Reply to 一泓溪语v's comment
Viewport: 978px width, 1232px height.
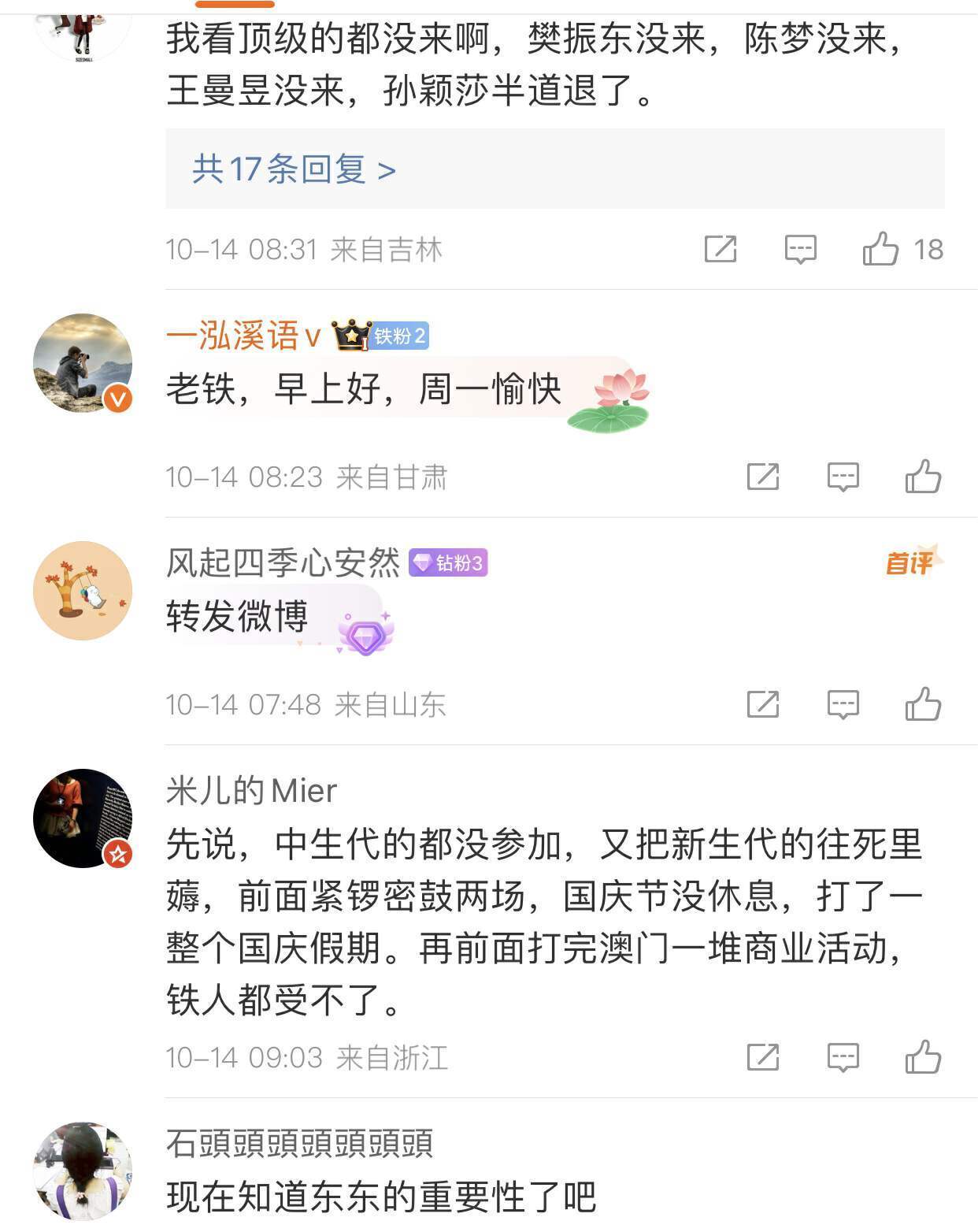click(x=843, y=477)
